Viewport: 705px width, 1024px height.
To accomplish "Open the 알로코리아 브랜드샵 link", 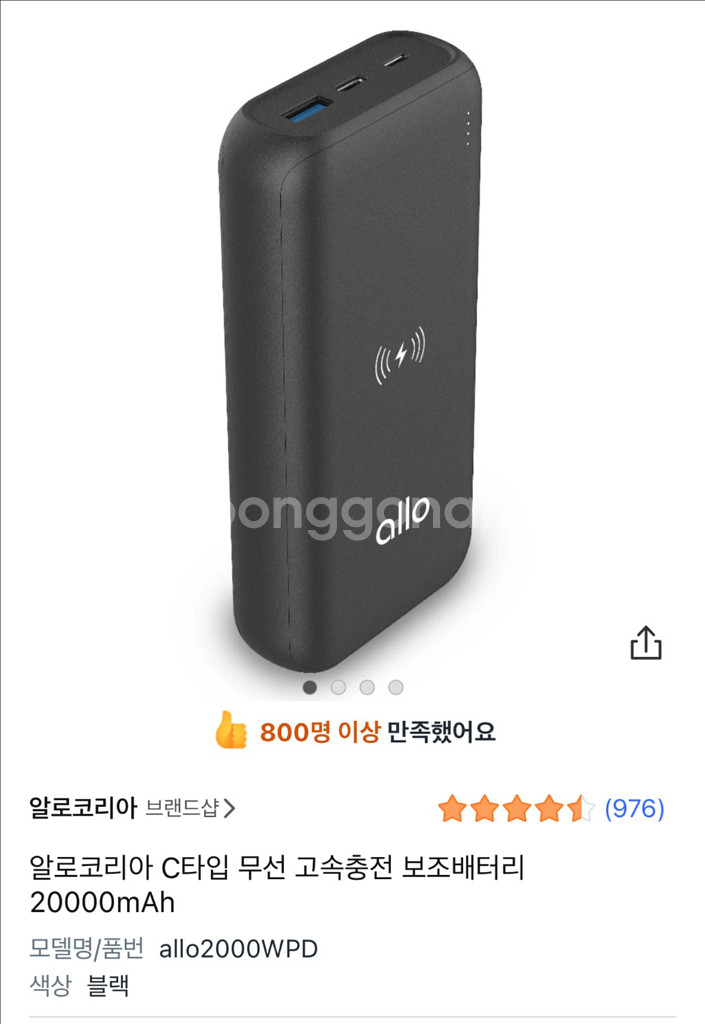I will (133, 807).
